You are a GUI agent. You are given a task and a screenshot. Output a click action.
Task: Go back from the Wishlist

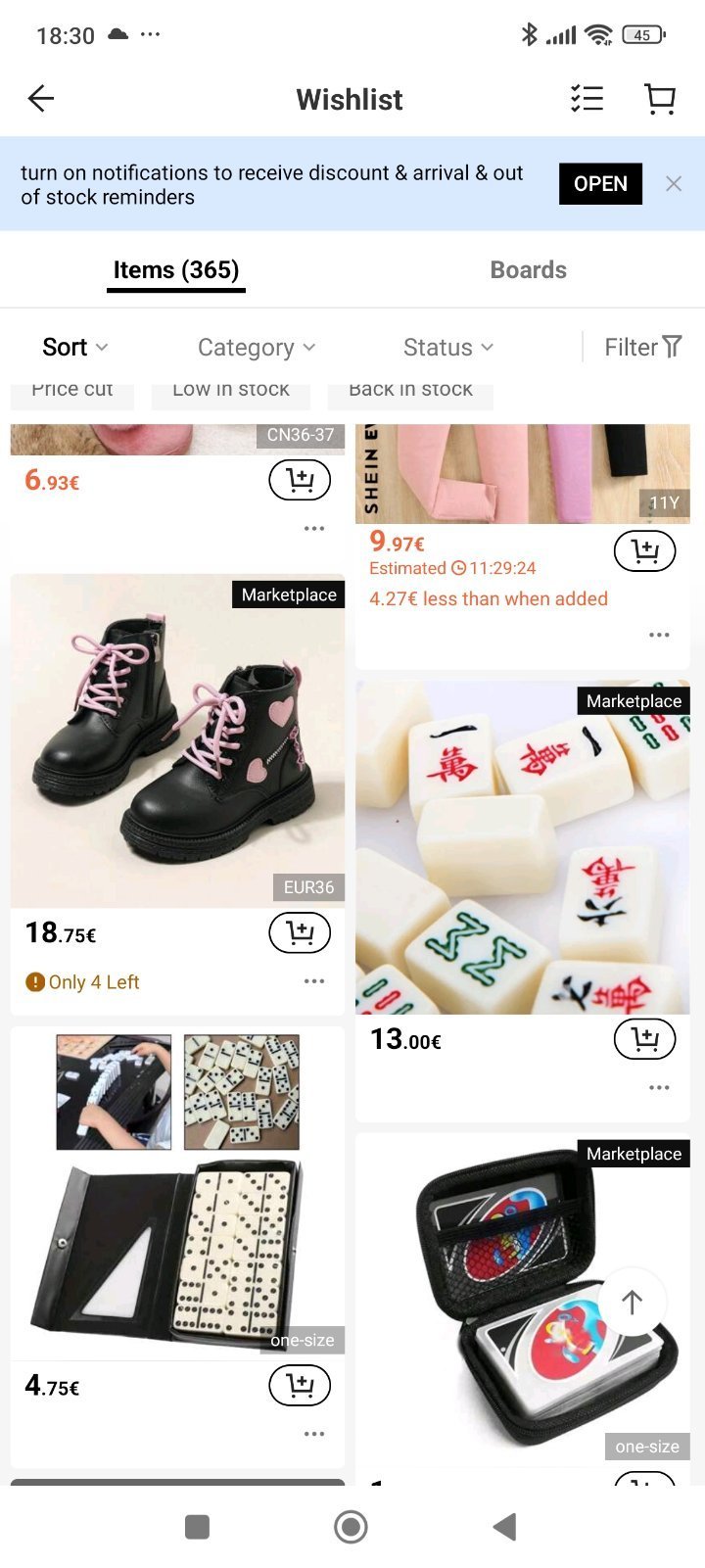pyautogui.click(x=41, y=98)
